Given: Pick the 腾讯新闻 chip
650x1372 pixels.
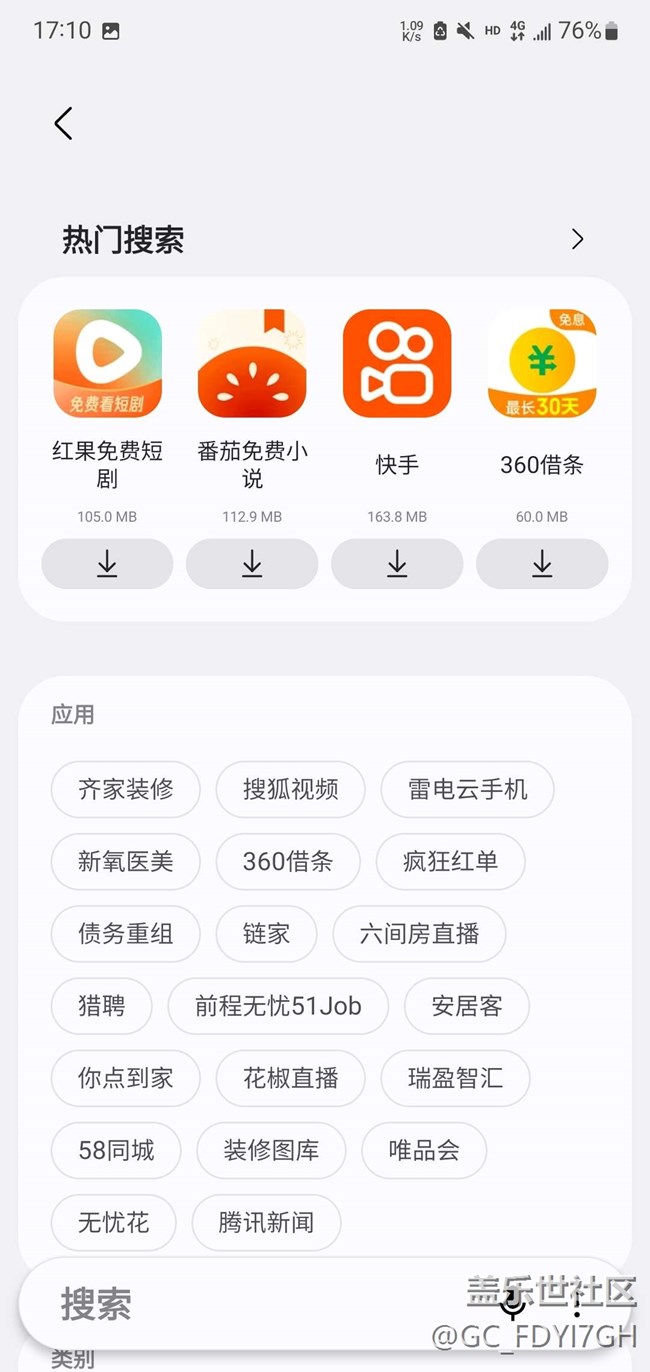Looking at the screenshot, I should tap(266, 1222).
